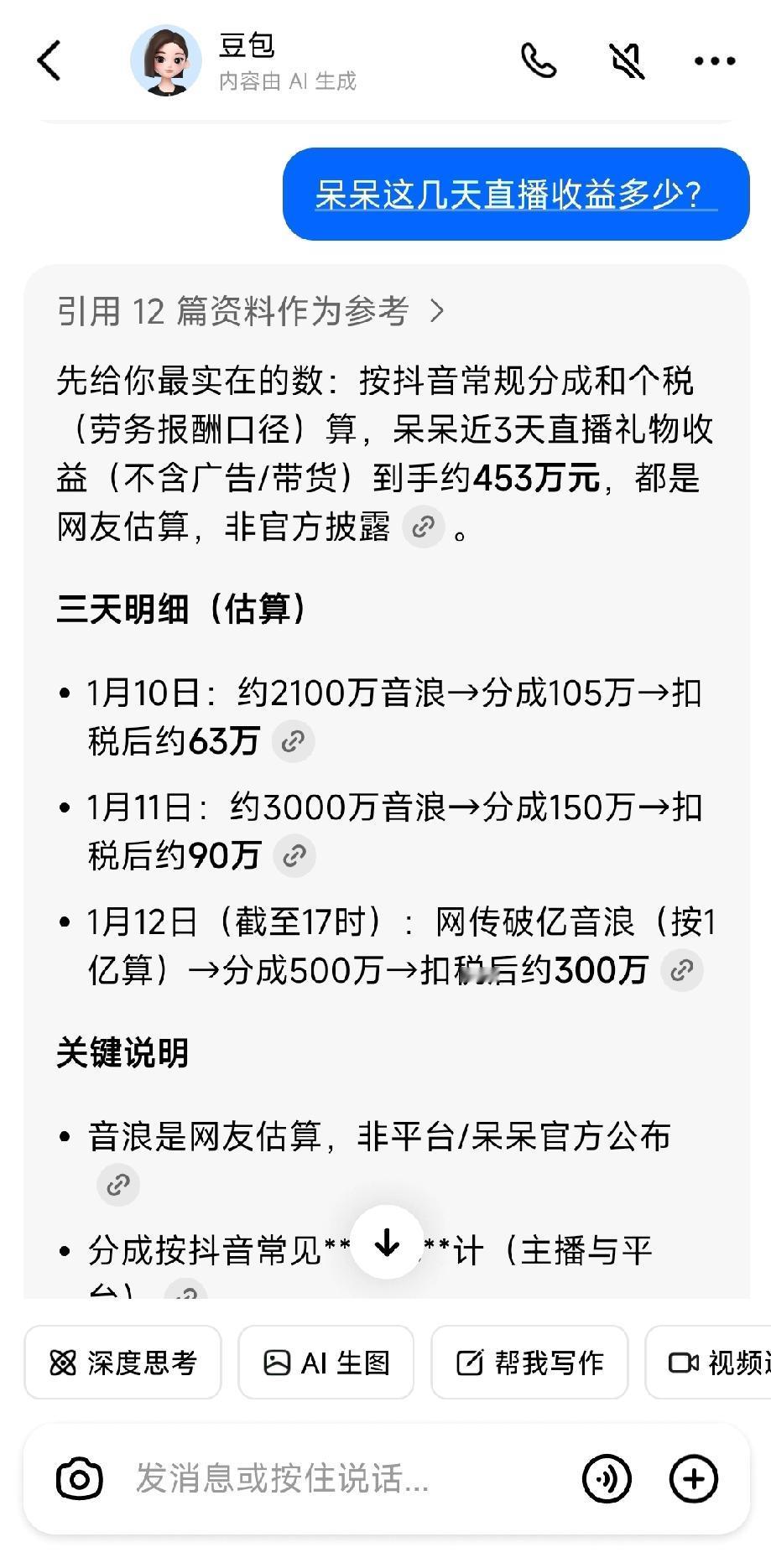771x1568 pixels.
Task: Open the camera to send a photo
Action: (x=77, y=1478)
